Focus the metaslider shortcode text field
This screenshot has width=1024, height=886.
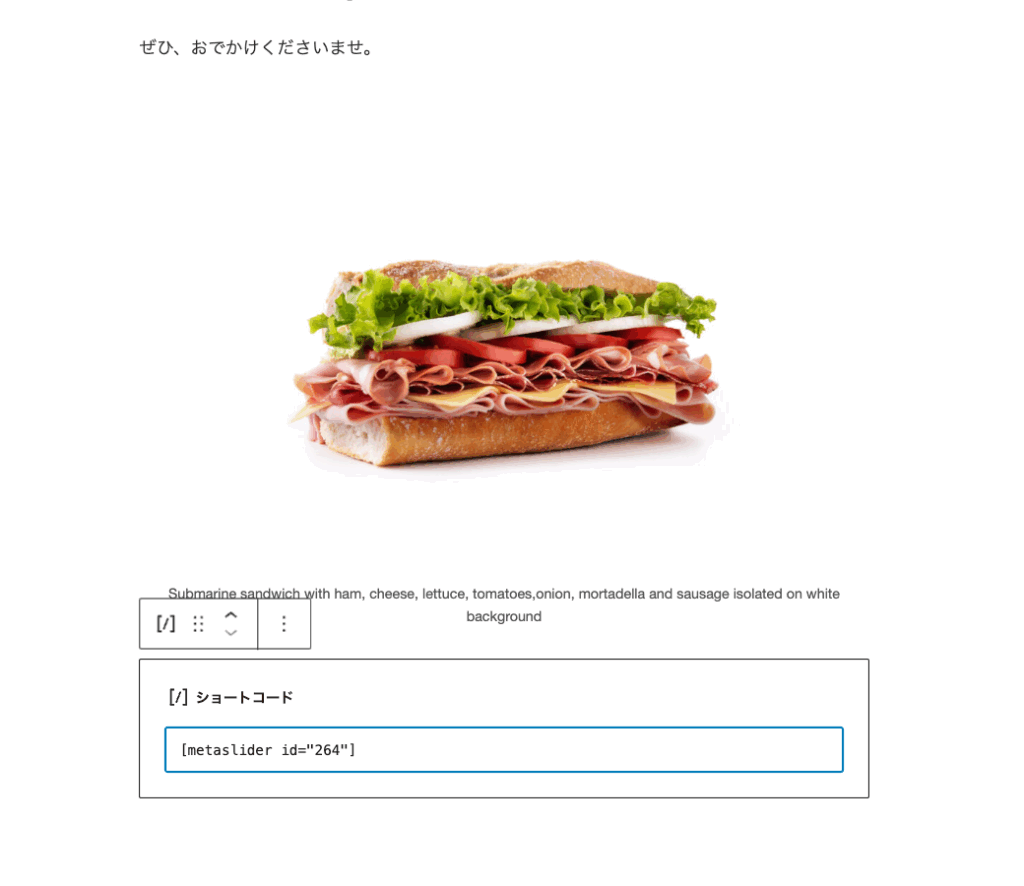pyautogui.click(x=503, y=750)
